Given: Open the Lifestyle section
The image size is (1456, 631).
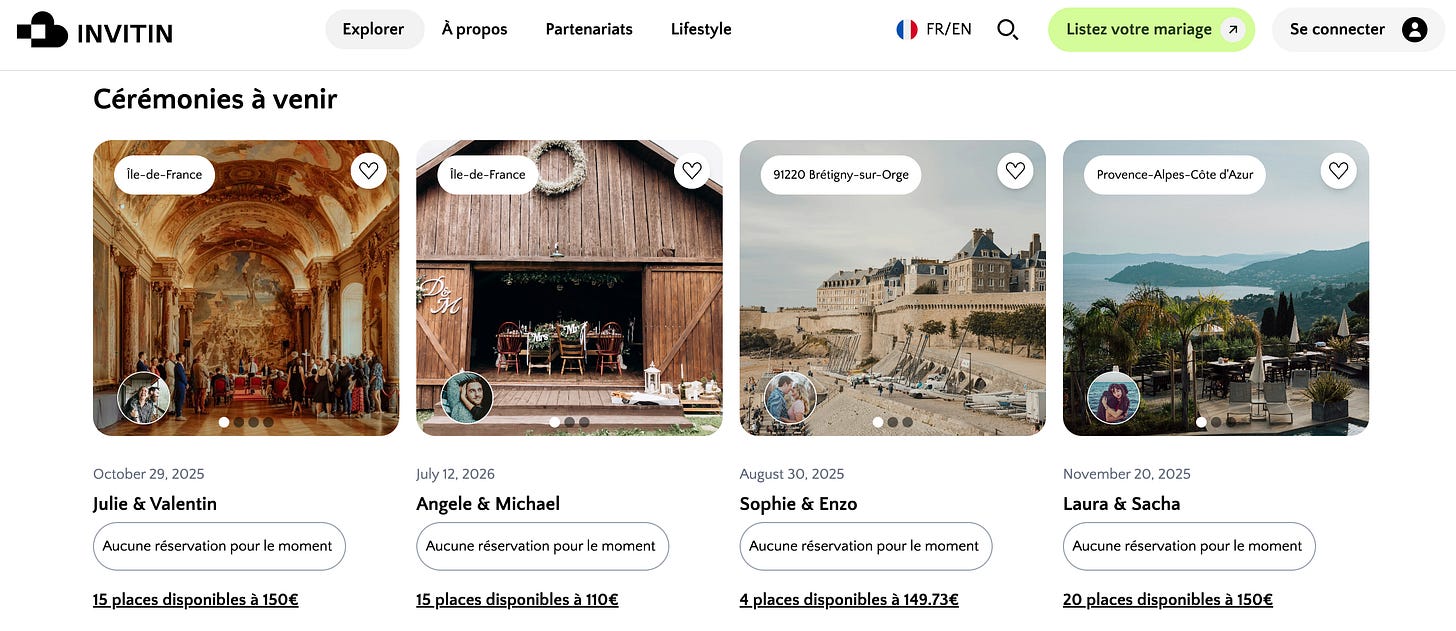Looking at the screenshot, I should [701, 30].
